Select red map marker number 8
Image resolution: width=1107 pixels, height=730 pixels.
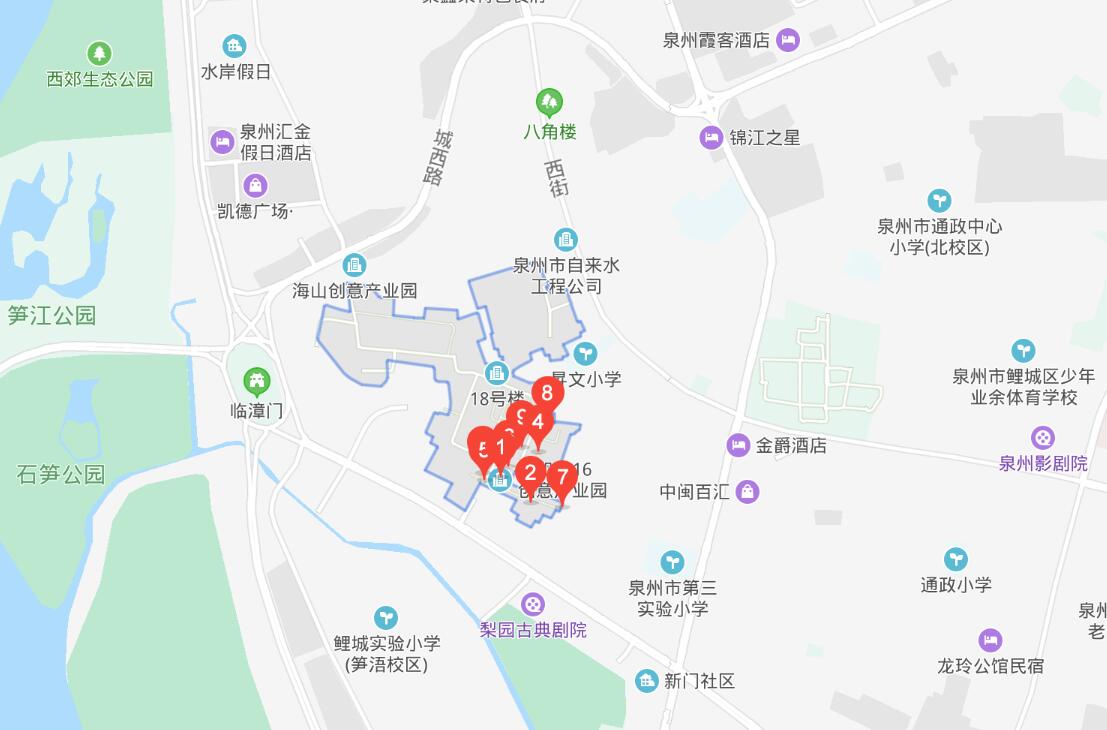coord(547,393)
